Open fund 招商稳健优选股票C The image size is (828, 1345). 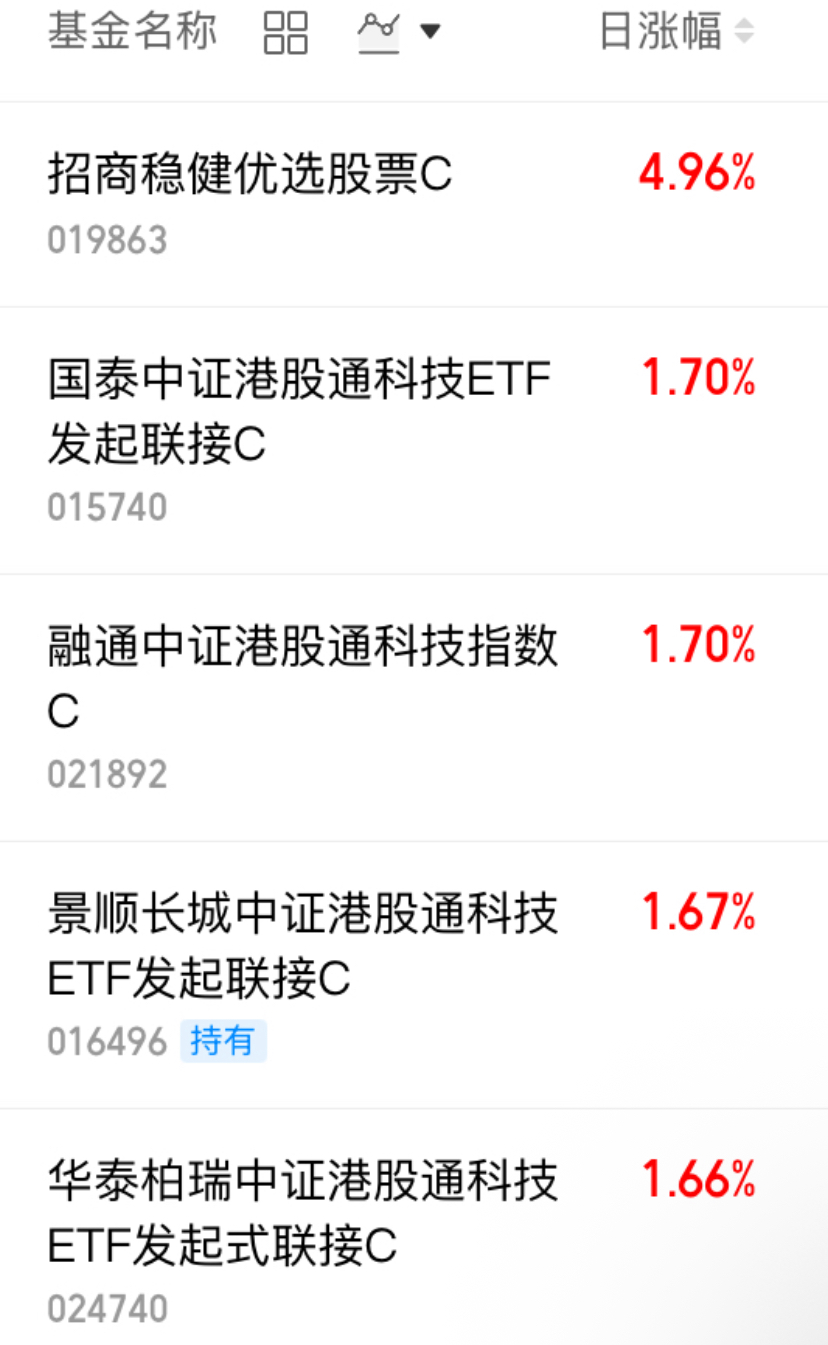(x=414, y=204)
